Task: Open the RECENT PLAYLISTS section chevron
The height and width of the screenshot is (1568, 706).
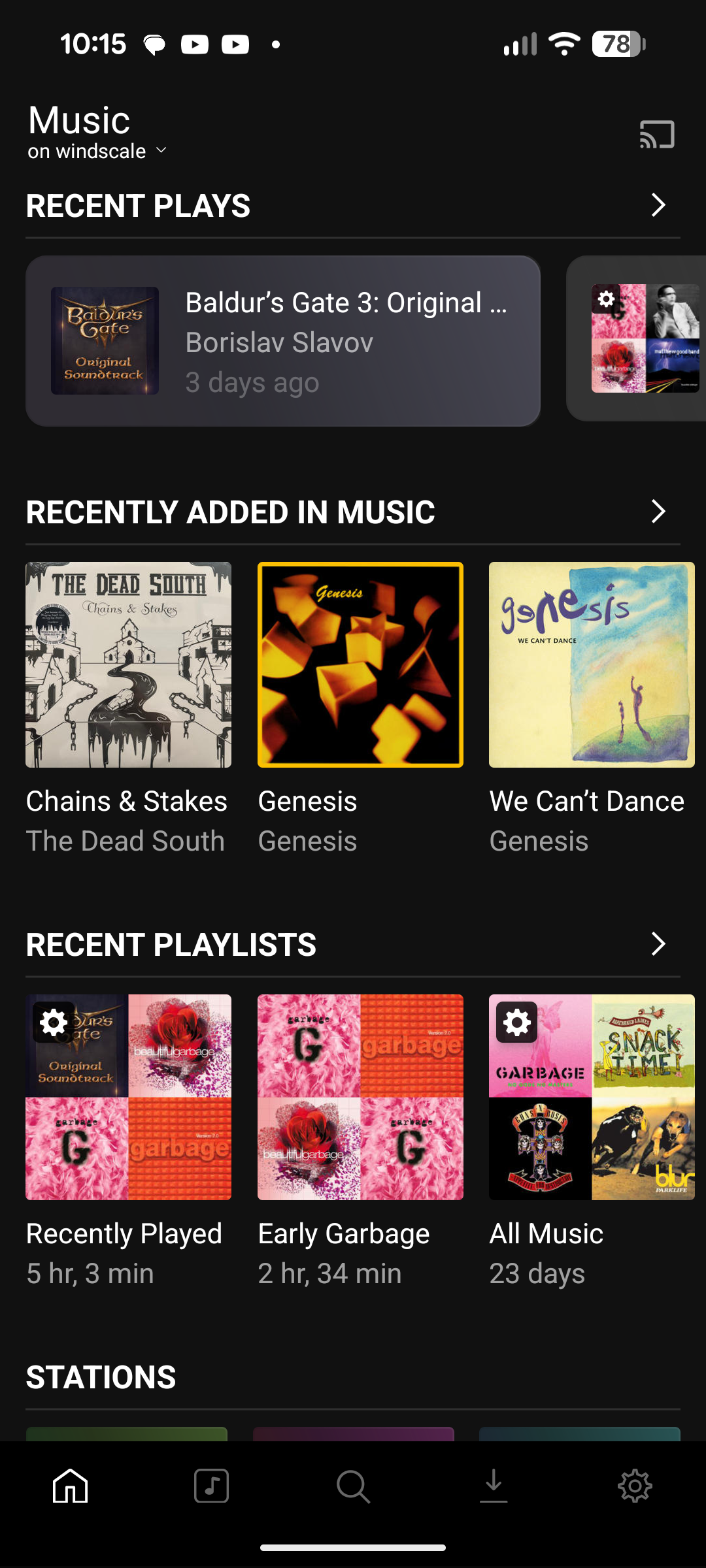Action: point(658,944)
